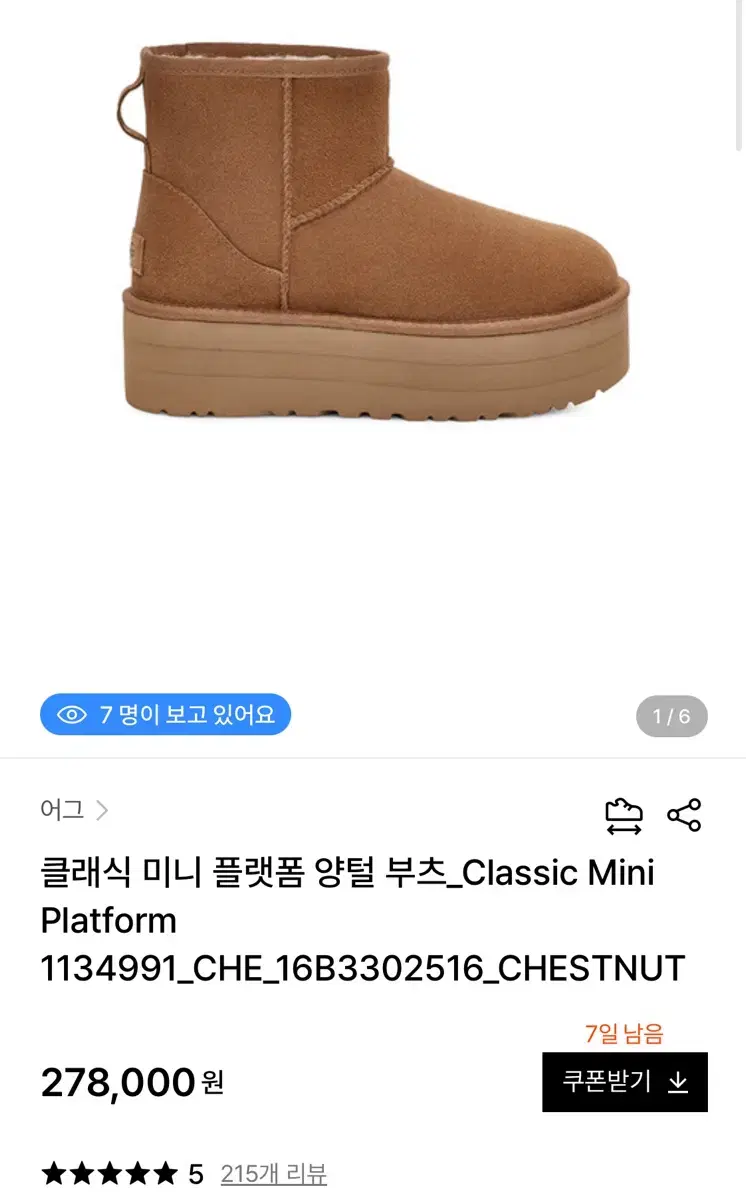
Task: Open the 어그 brand page
Action: click(x=65, y=812)
